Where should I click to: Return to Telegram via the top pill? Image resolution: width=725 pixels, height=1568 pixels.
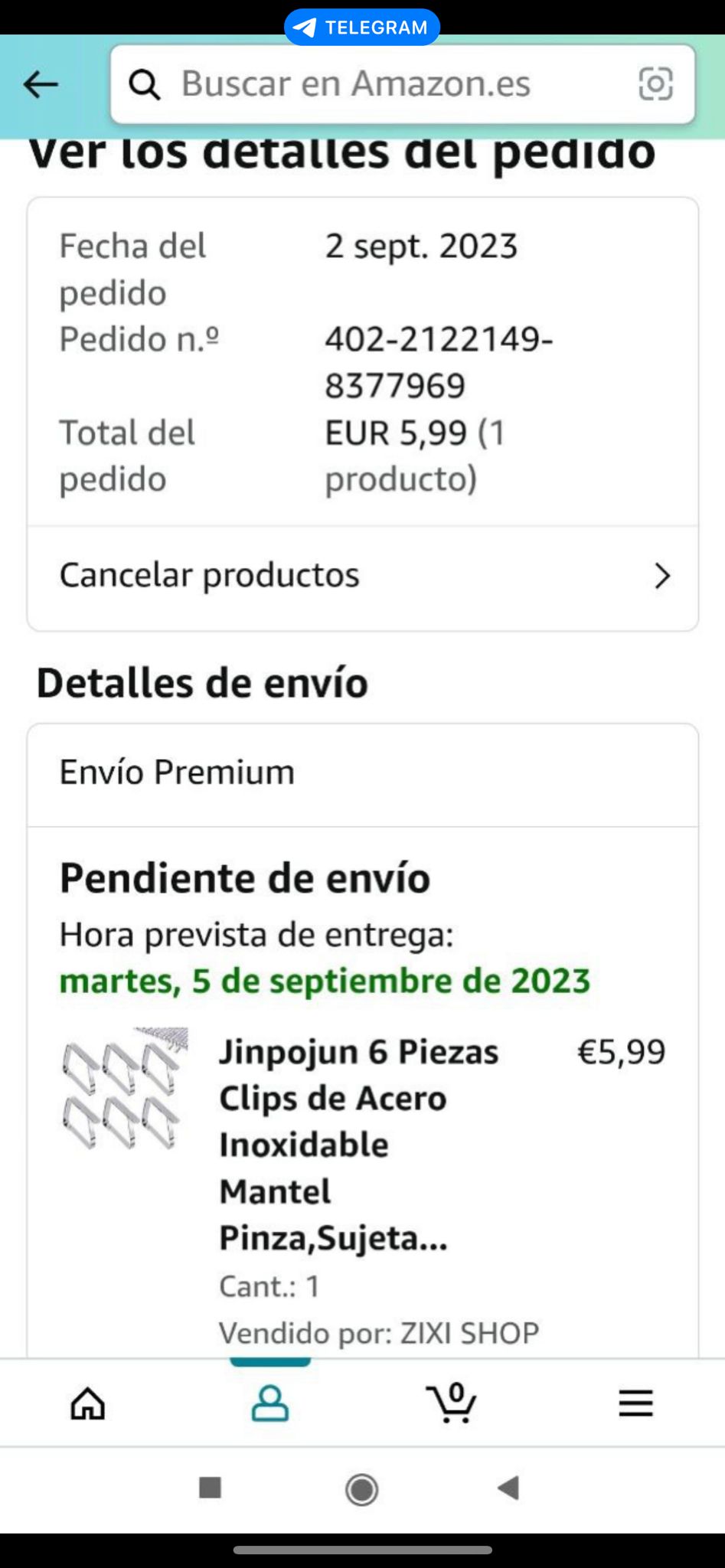click(362, 28)
